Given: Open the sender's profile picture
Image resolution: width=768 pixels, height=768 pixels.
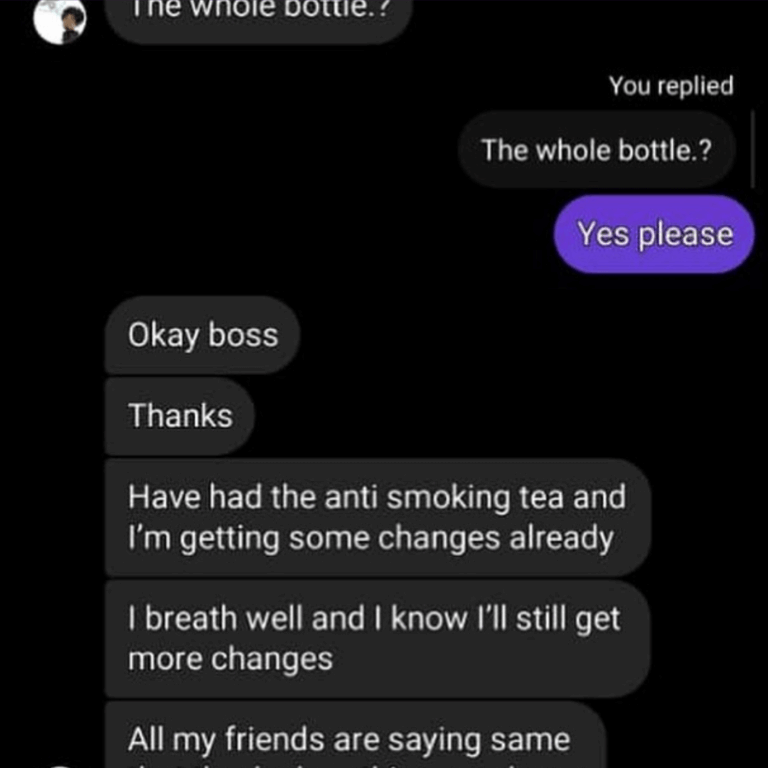Looking at the screenshot, I should 59,20.
